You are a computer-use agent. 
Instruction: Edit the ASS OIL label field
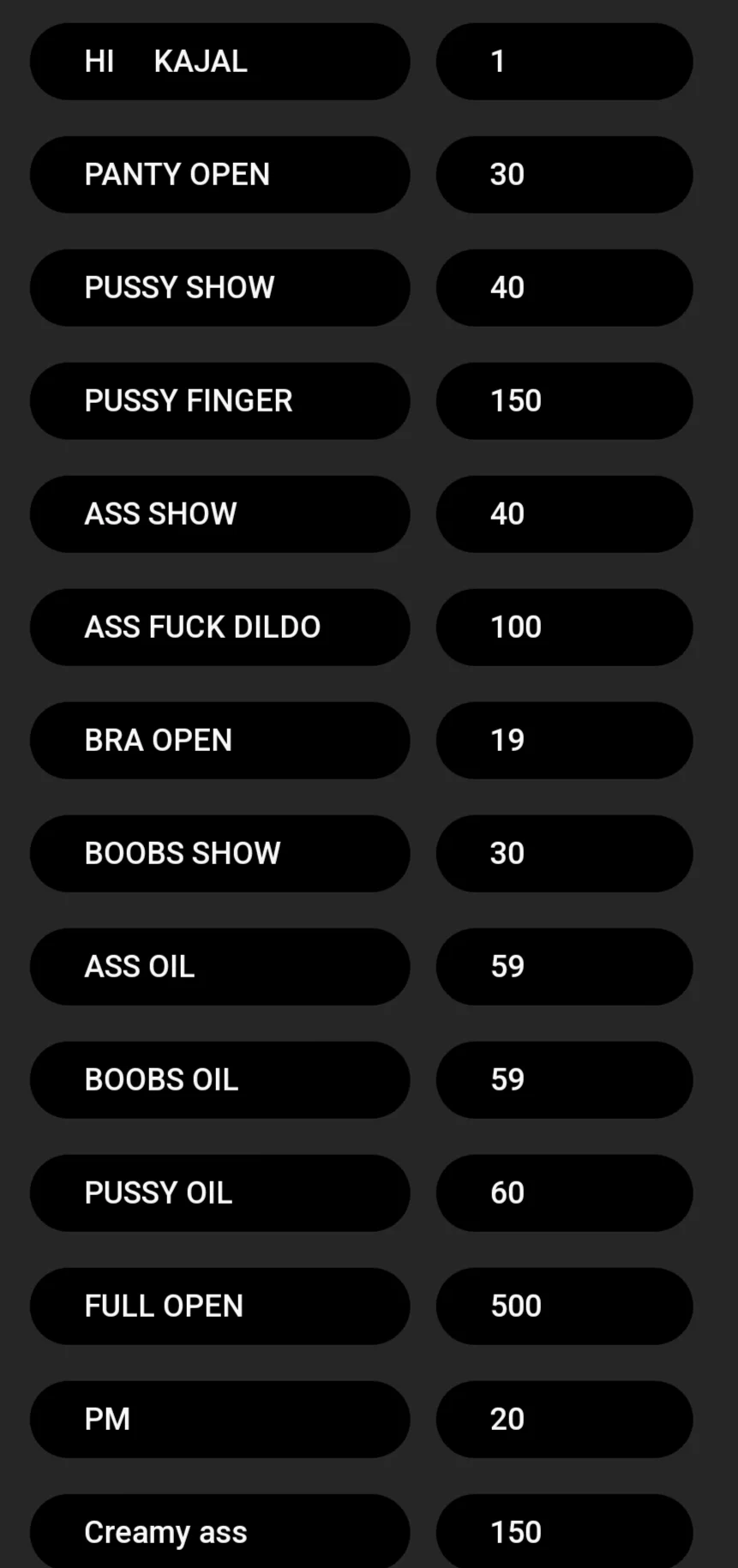pyautogui.click(x=219, y=967)
